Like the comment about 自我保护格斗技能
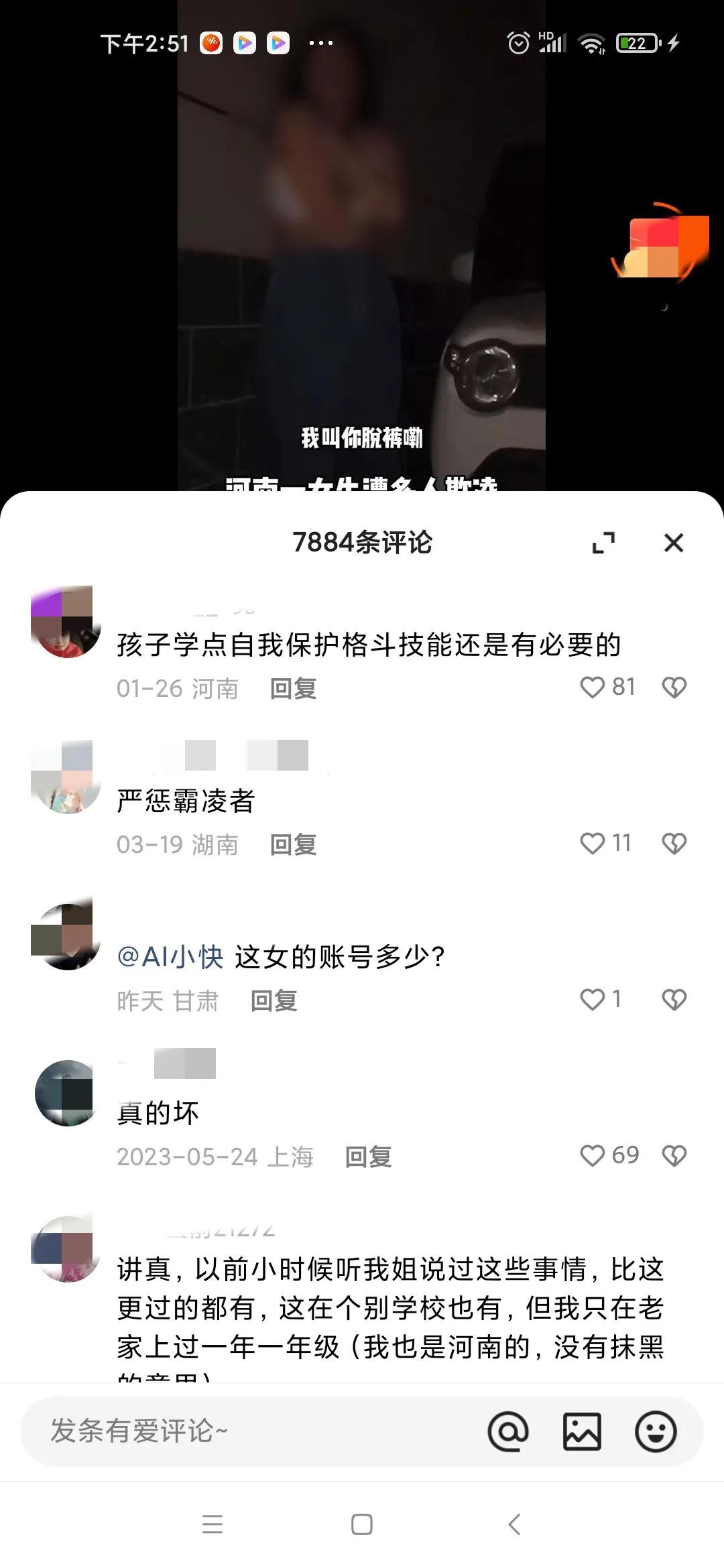The image size is (724, 1568). click(x=593, y=688)
